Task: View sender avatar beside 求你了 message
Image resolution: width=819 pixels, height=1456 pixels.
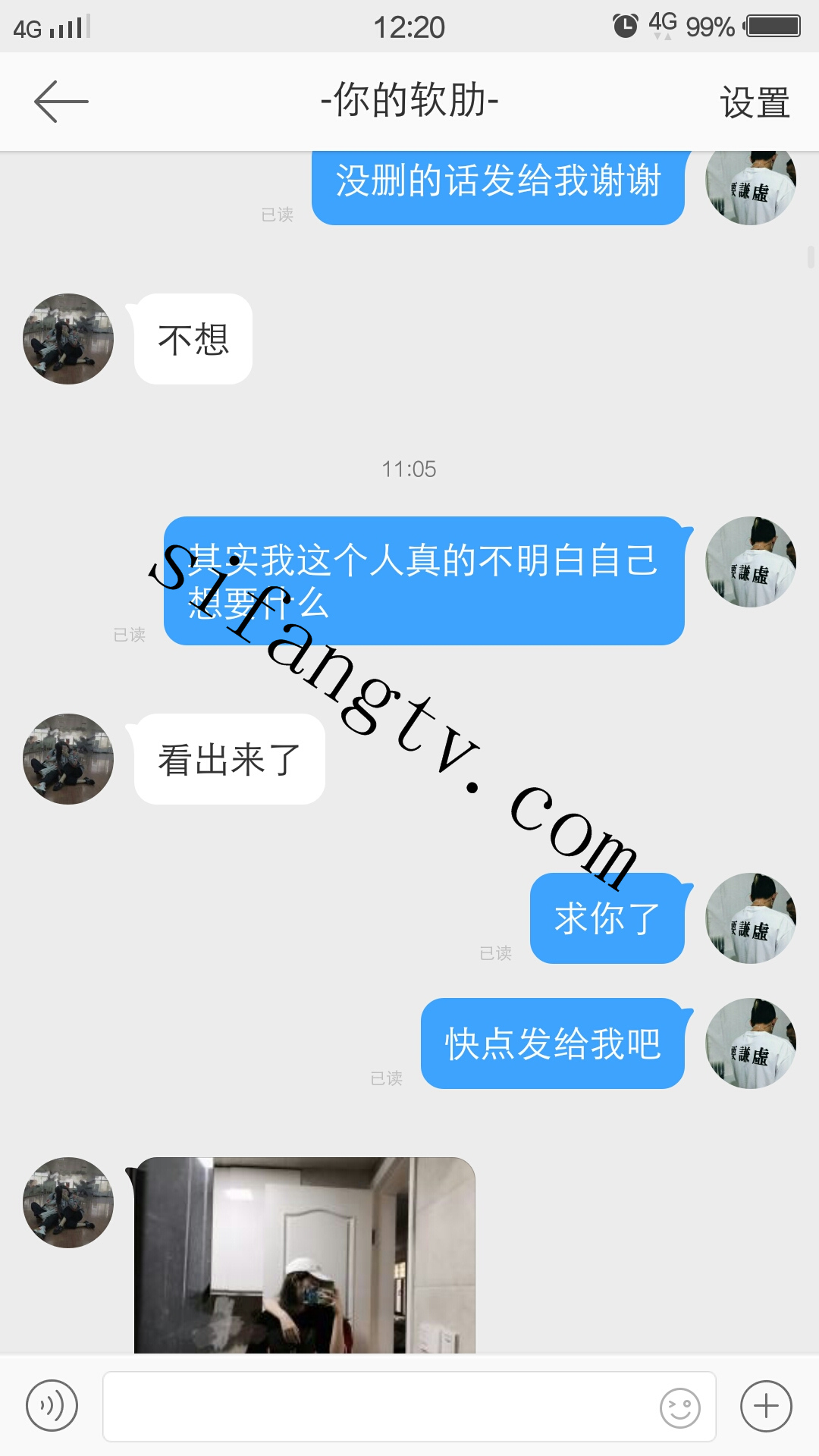Action: point(750,918)
